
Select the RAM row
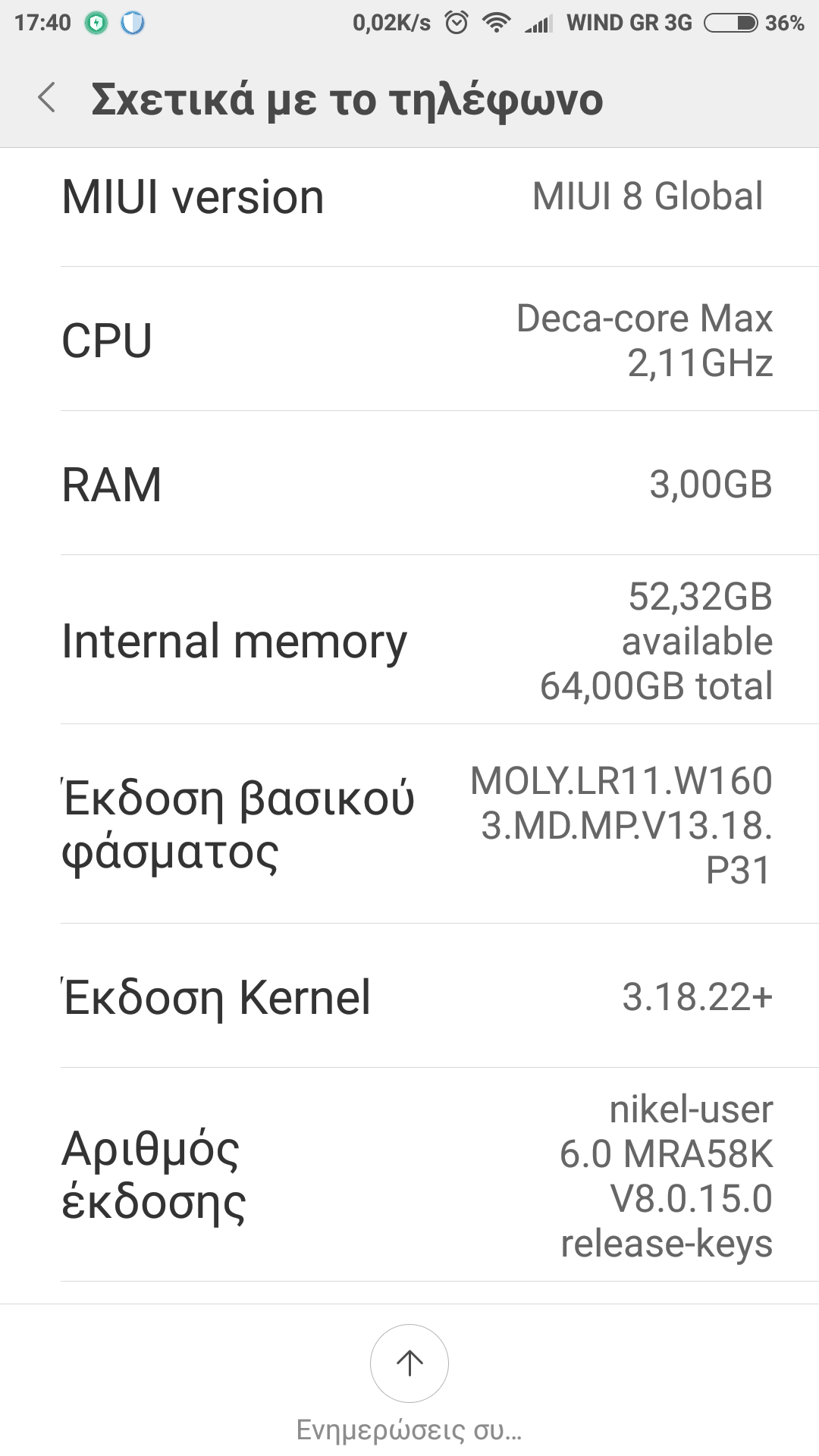click(409, 484)
